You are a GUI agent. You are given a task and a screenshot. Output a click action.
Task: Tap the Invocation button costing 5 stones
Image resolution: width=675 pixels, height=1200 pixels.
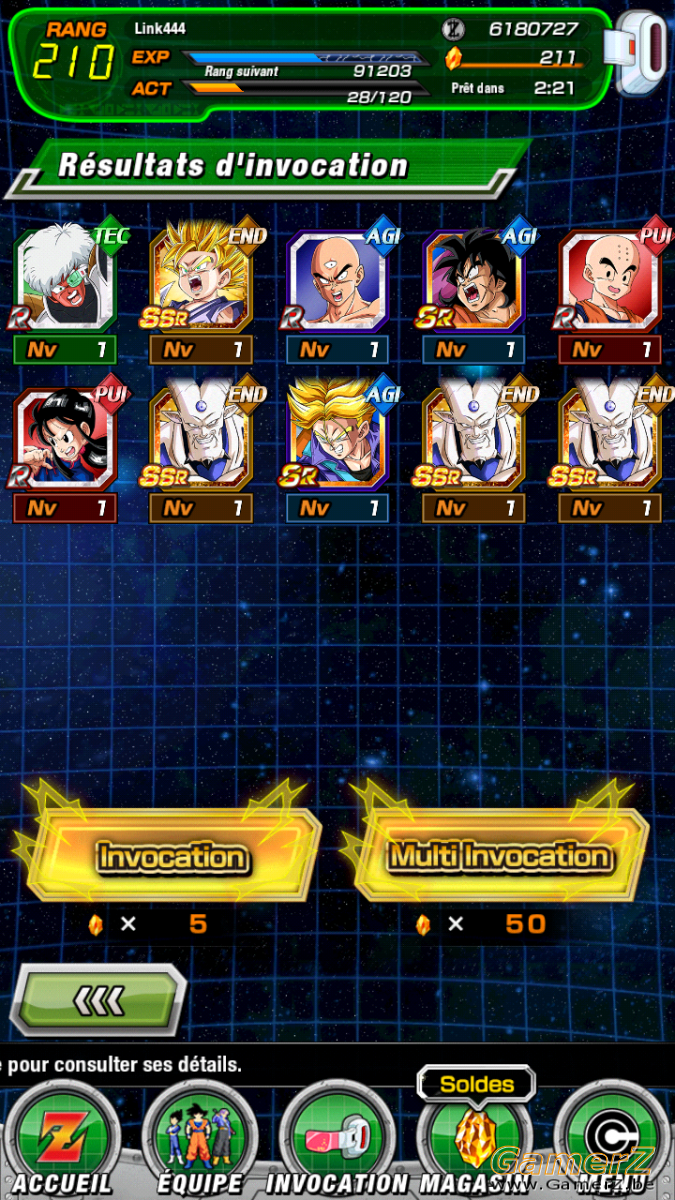click(172, 857)
